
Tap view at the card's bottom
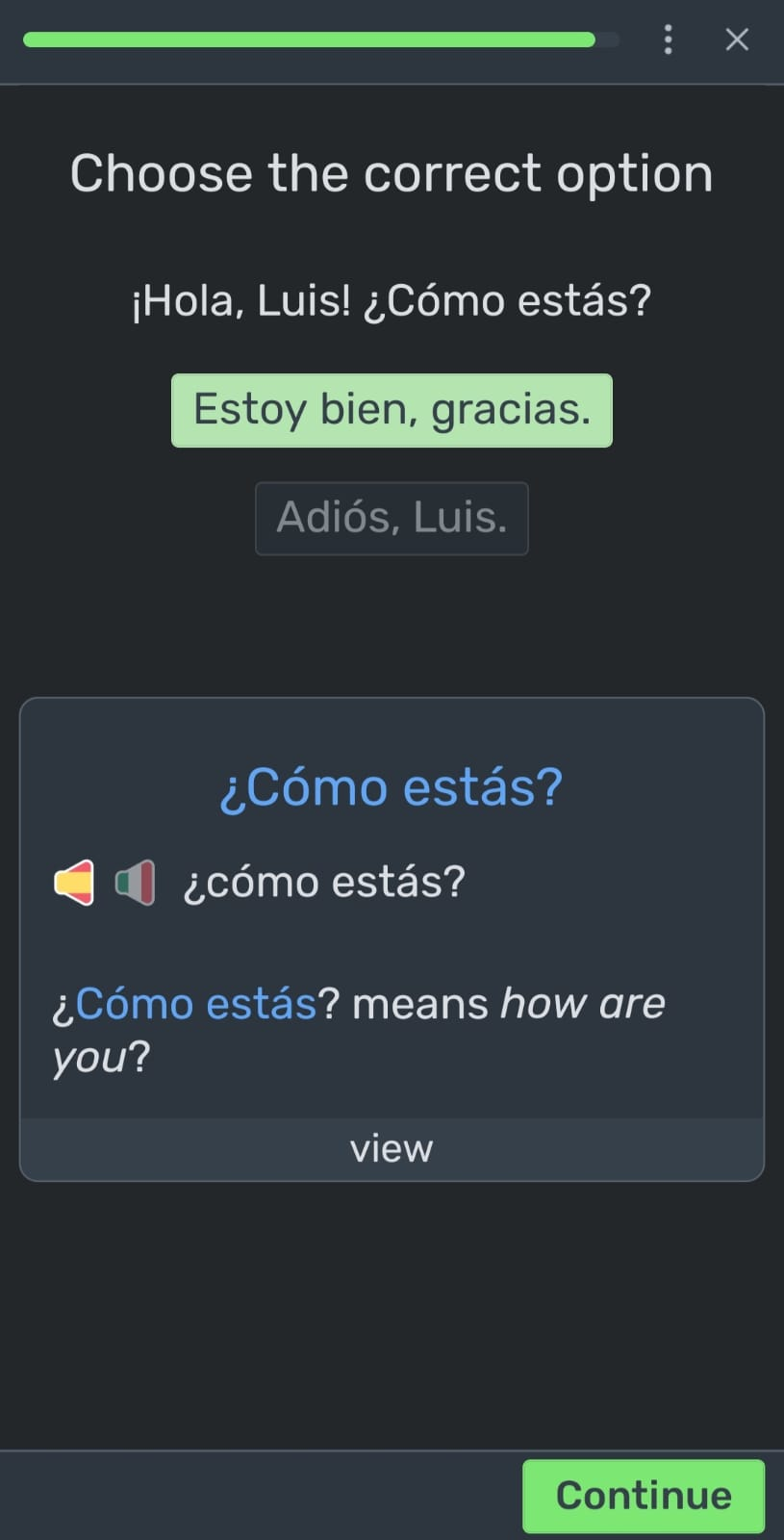(392, 1148)
